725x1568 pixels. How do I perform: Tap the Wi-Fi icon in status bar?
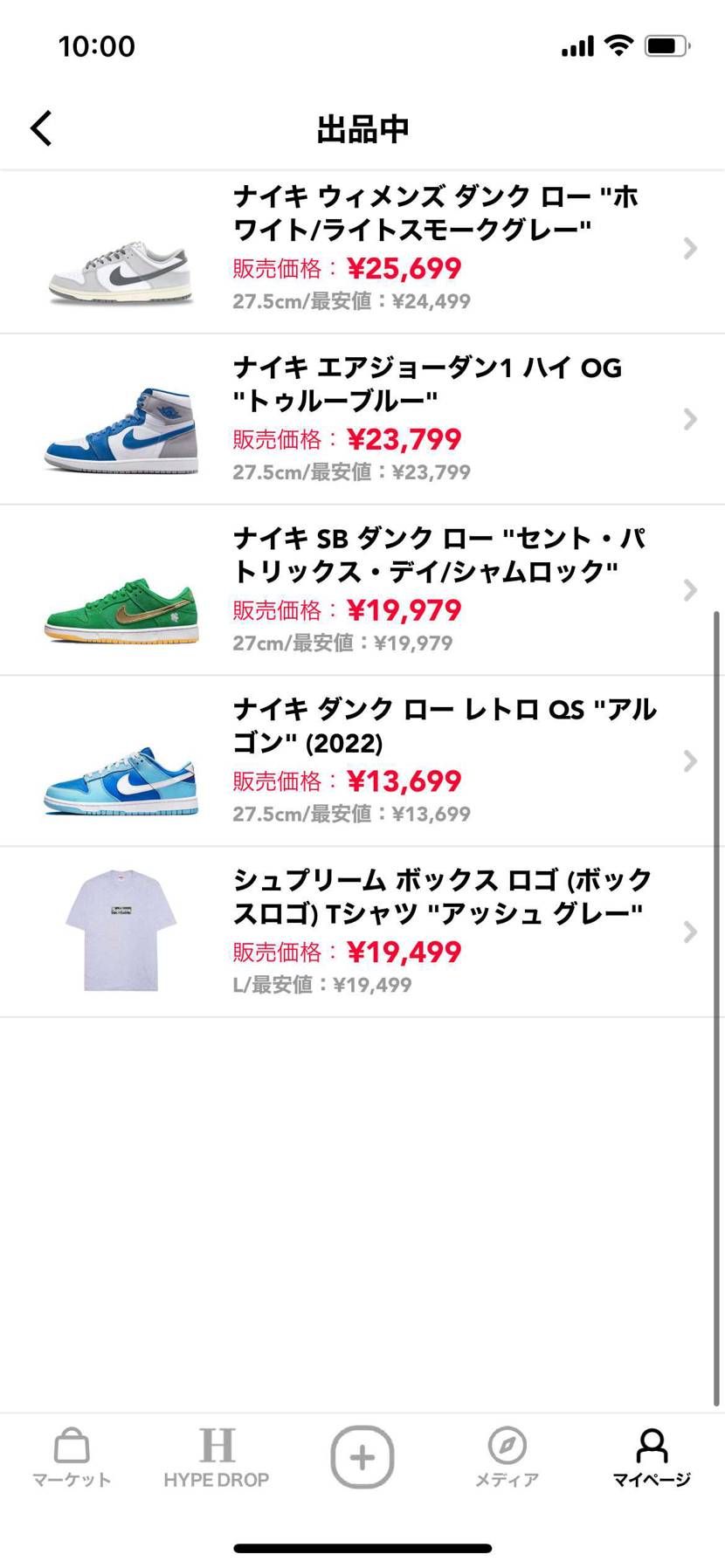coord(619,45)
